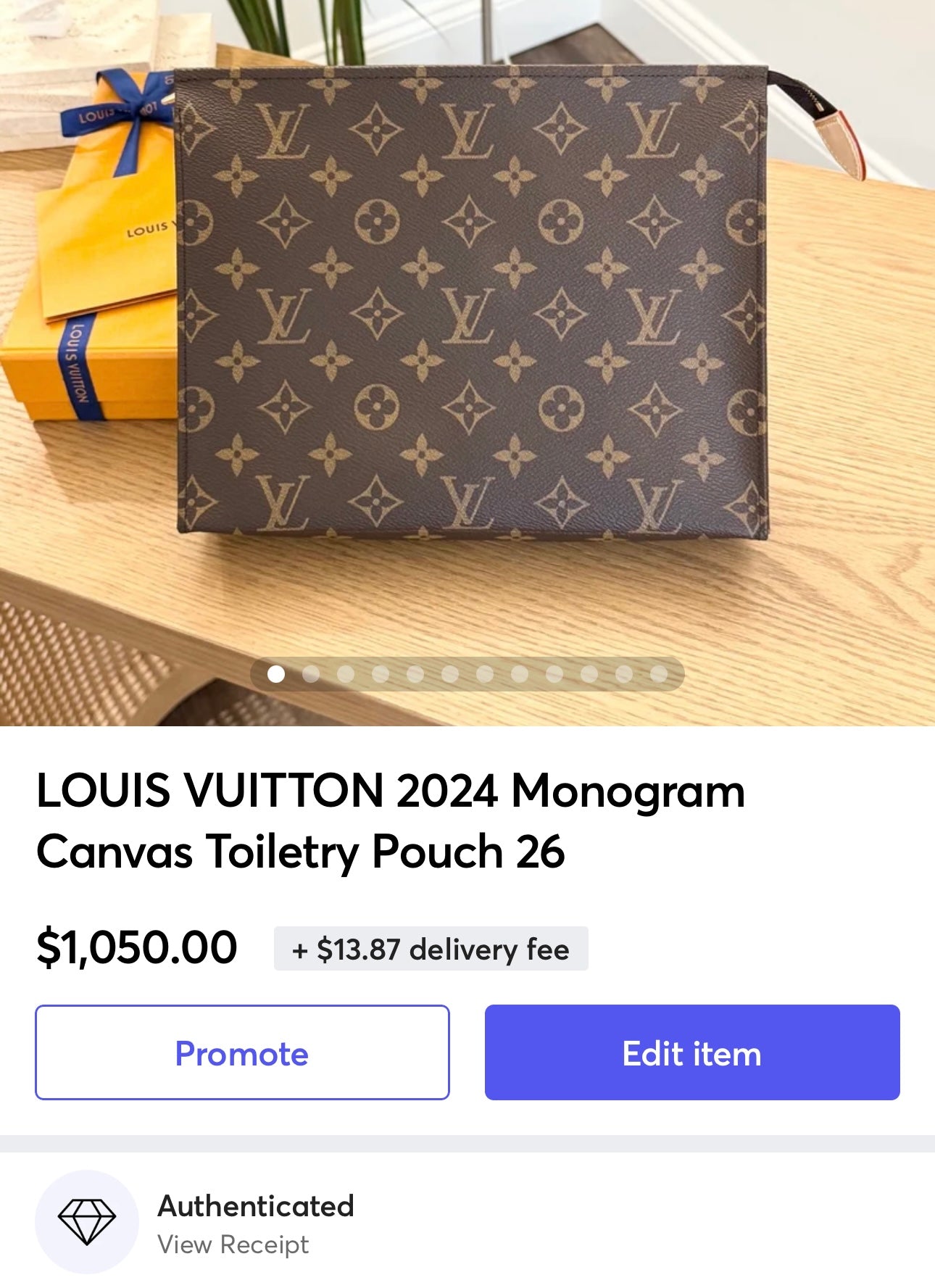This screenshot has width=935, height=1288.
Task: Jump to the second photo dot
Action: pos(311,674)
